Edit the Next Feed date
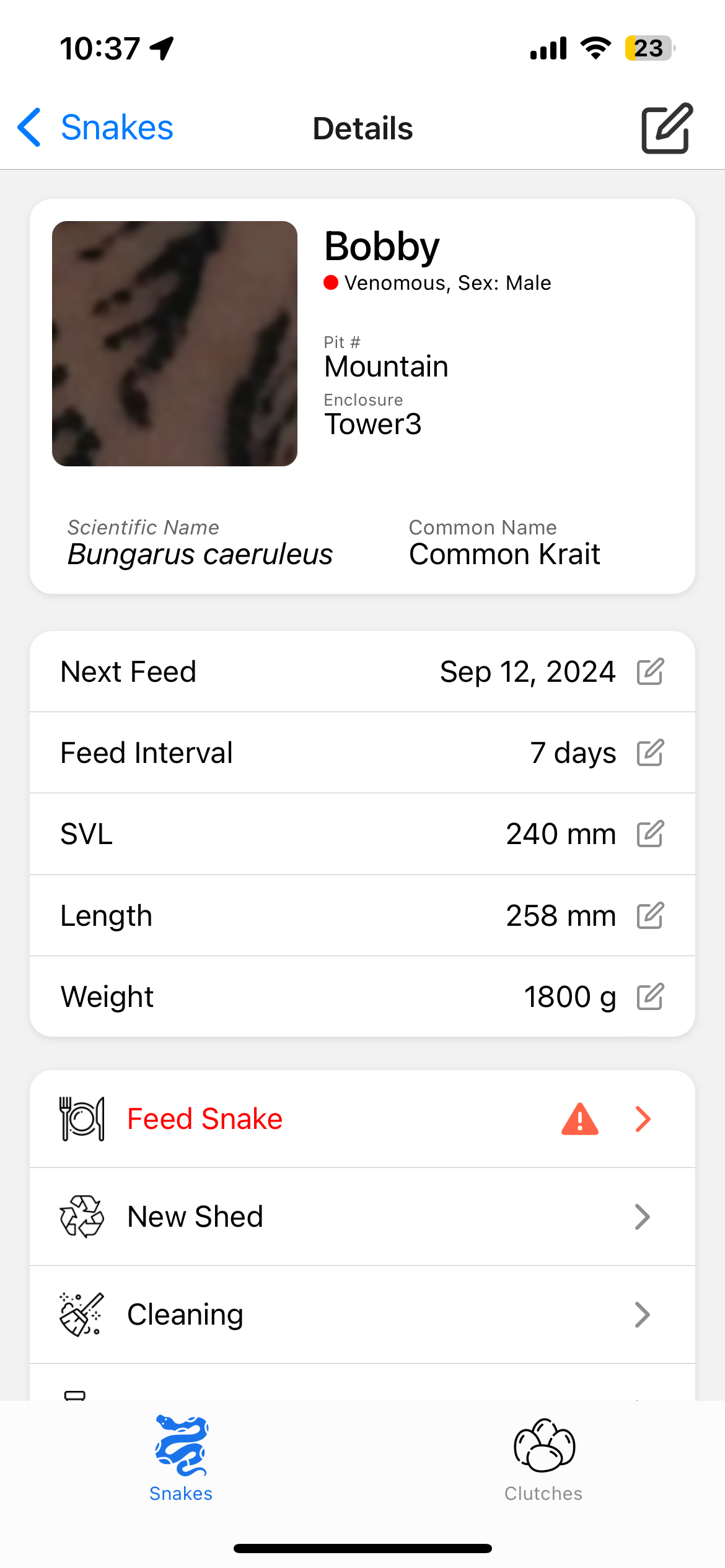Viewport: 725px width, 1568px height. pos(650,672)
